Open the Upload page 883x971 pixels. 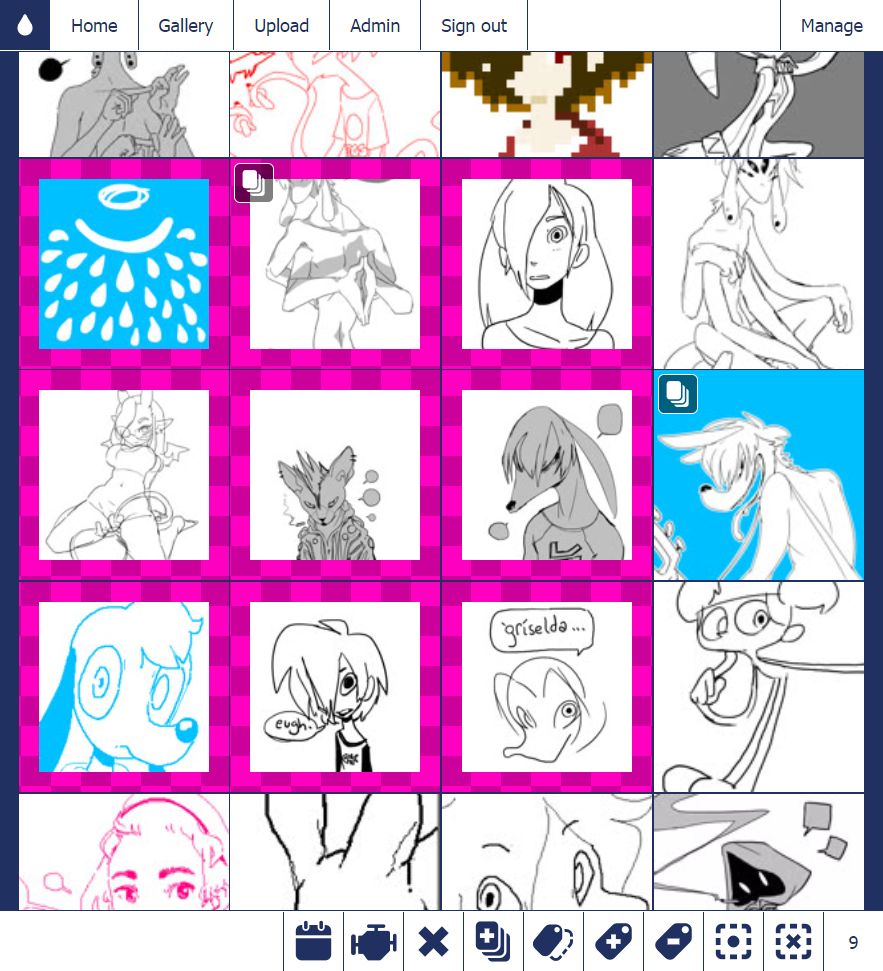281,26
